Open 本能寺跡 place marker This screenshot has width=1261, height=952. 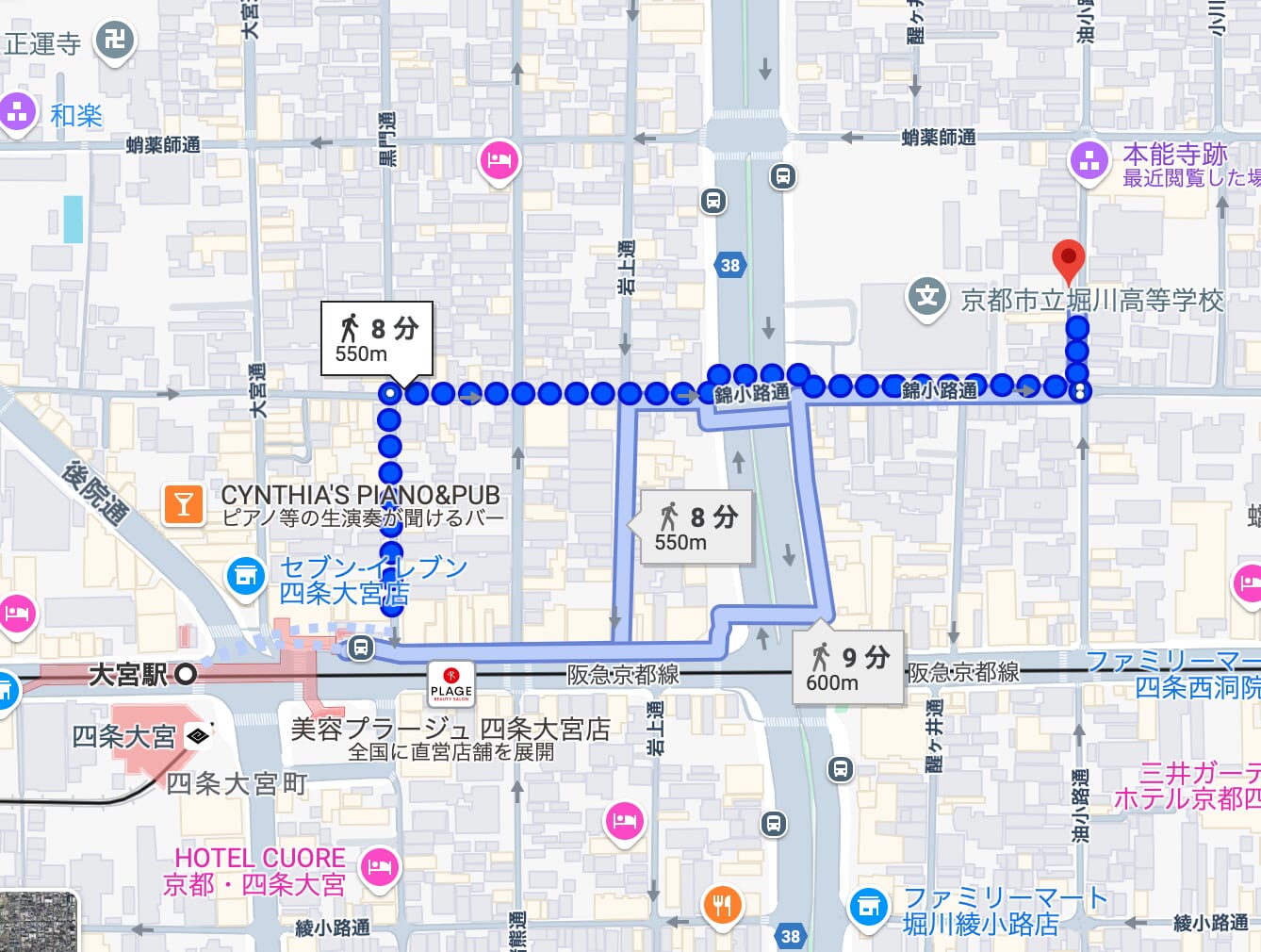click(1089, 160)
